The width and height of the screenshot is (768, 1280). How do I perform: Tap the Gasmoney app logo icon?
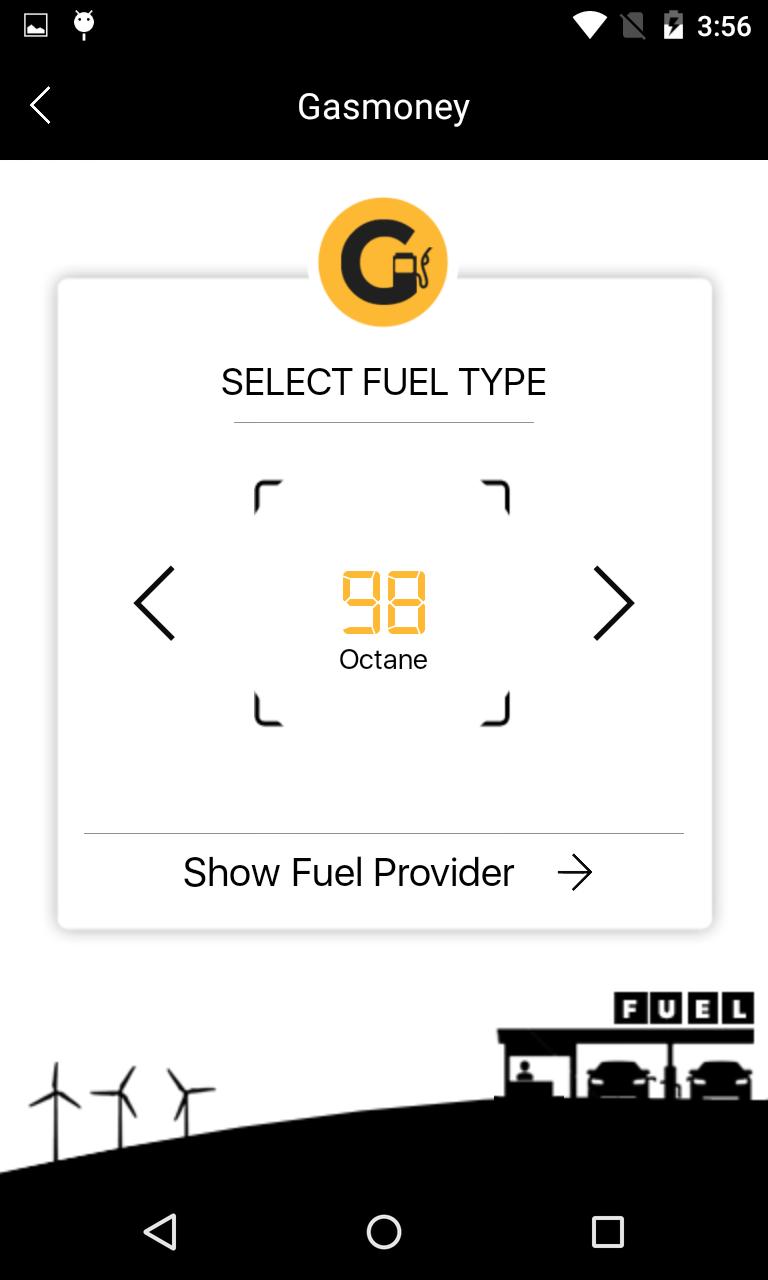click(x=383, y=261)
